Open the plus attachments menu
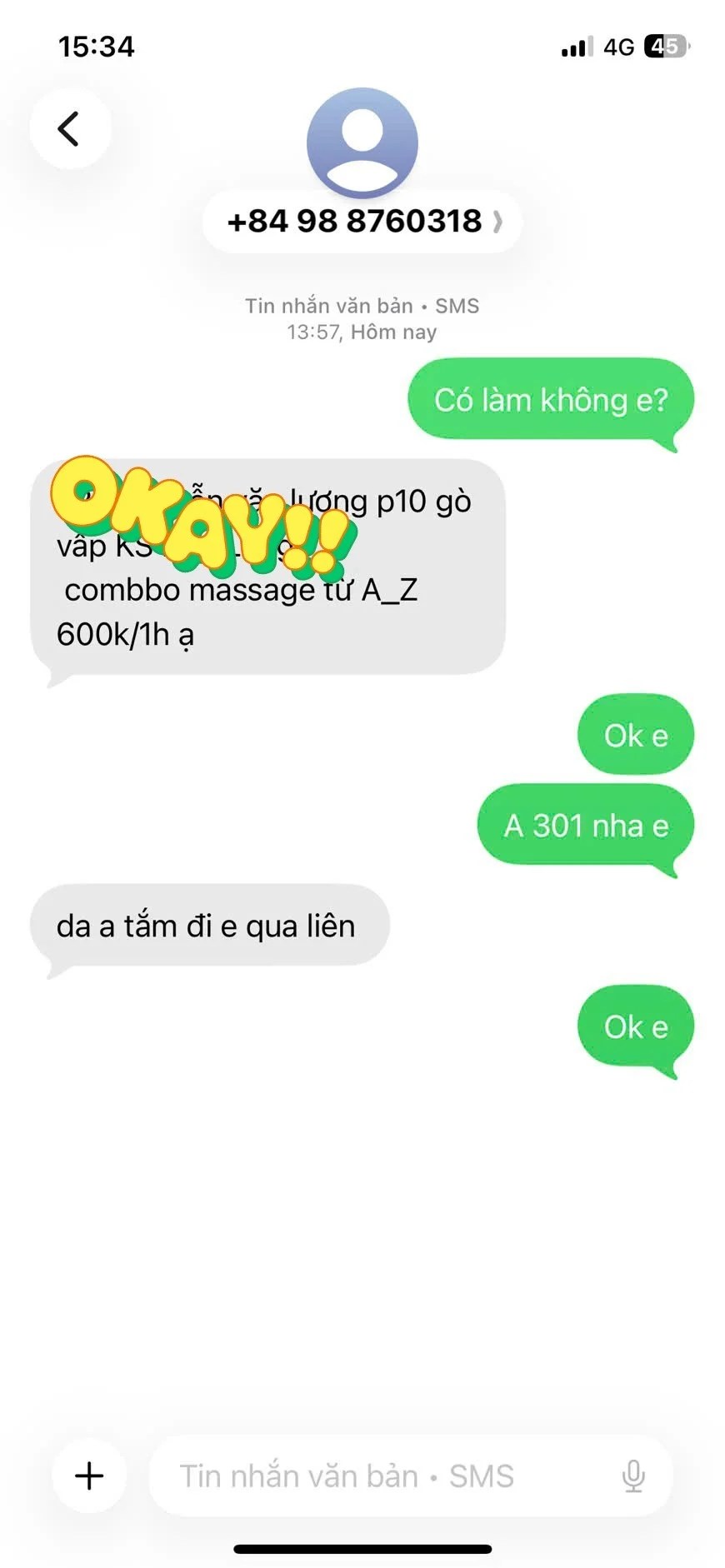 89,1476
